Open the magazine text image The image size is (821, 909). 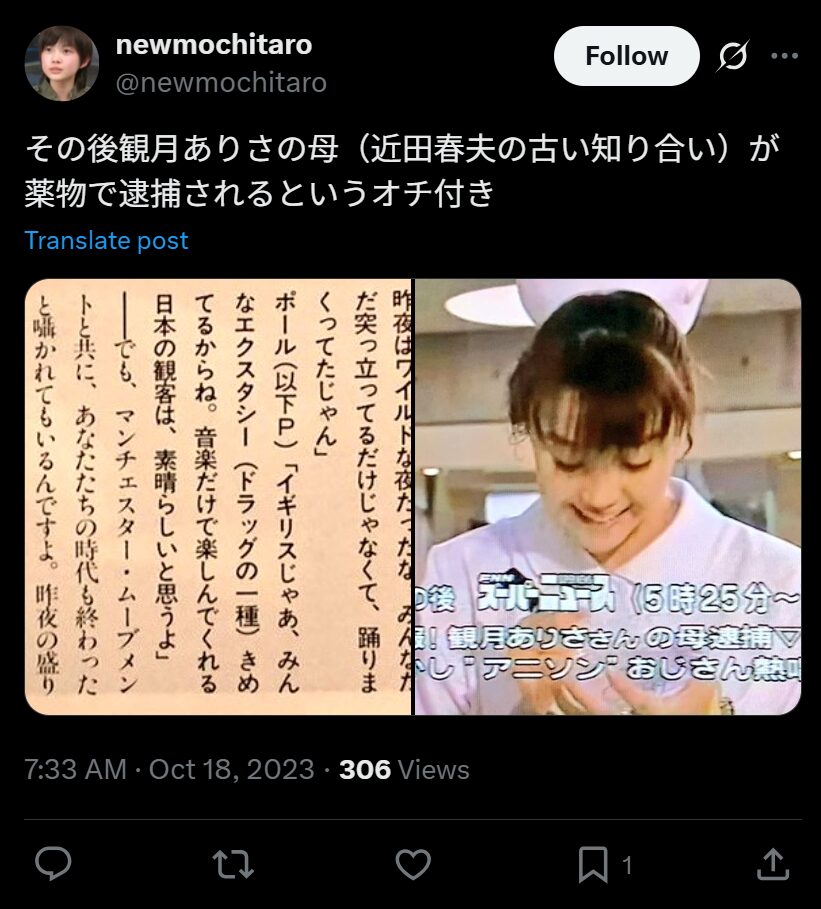point(218,497)
